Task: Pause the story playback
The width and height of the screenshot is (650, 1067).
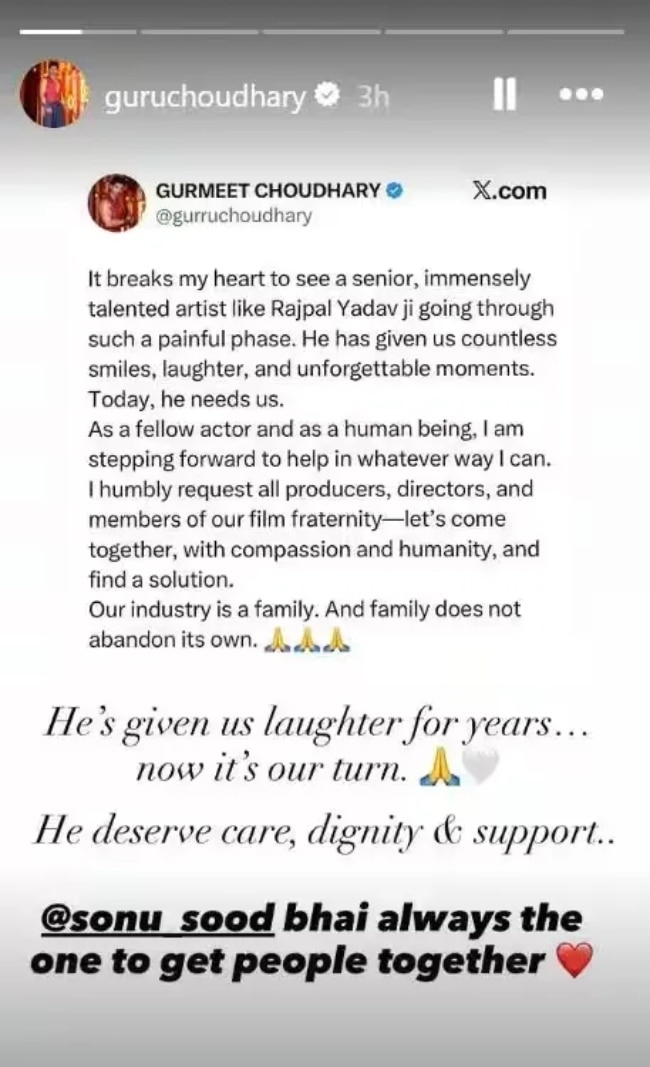Action: click(x=505, y=96)
